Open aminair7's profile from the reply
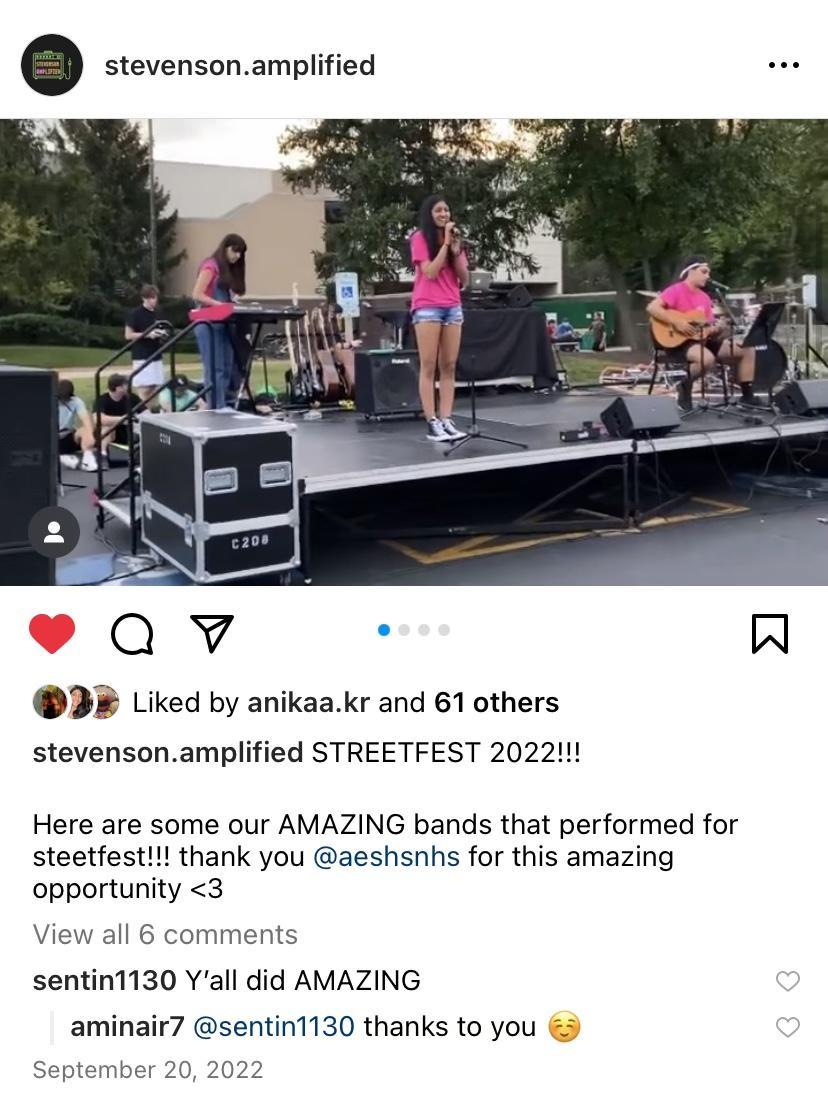The height and width of the screenshot is (1095, 828). [x=127, y=1026]
